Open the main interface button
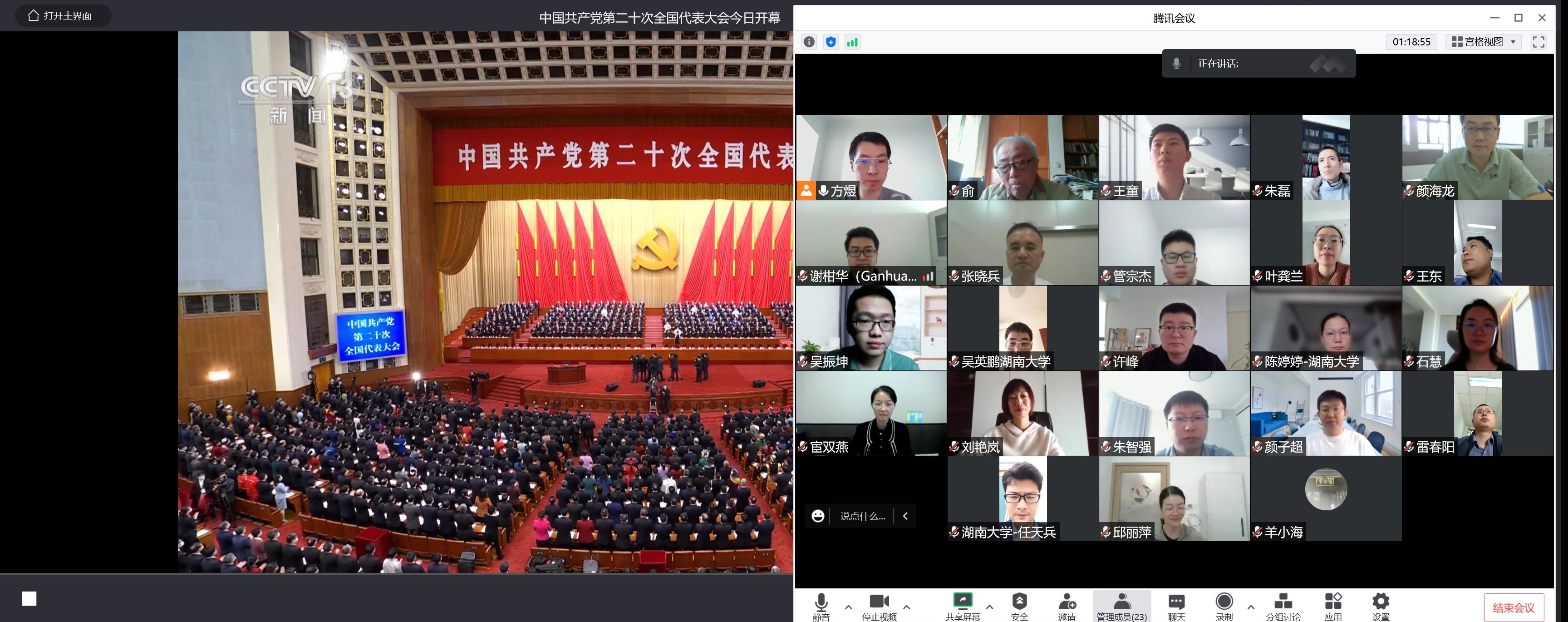Image resolution: width=1568 pixels, height=622 pixels. (x=63, y=16)
